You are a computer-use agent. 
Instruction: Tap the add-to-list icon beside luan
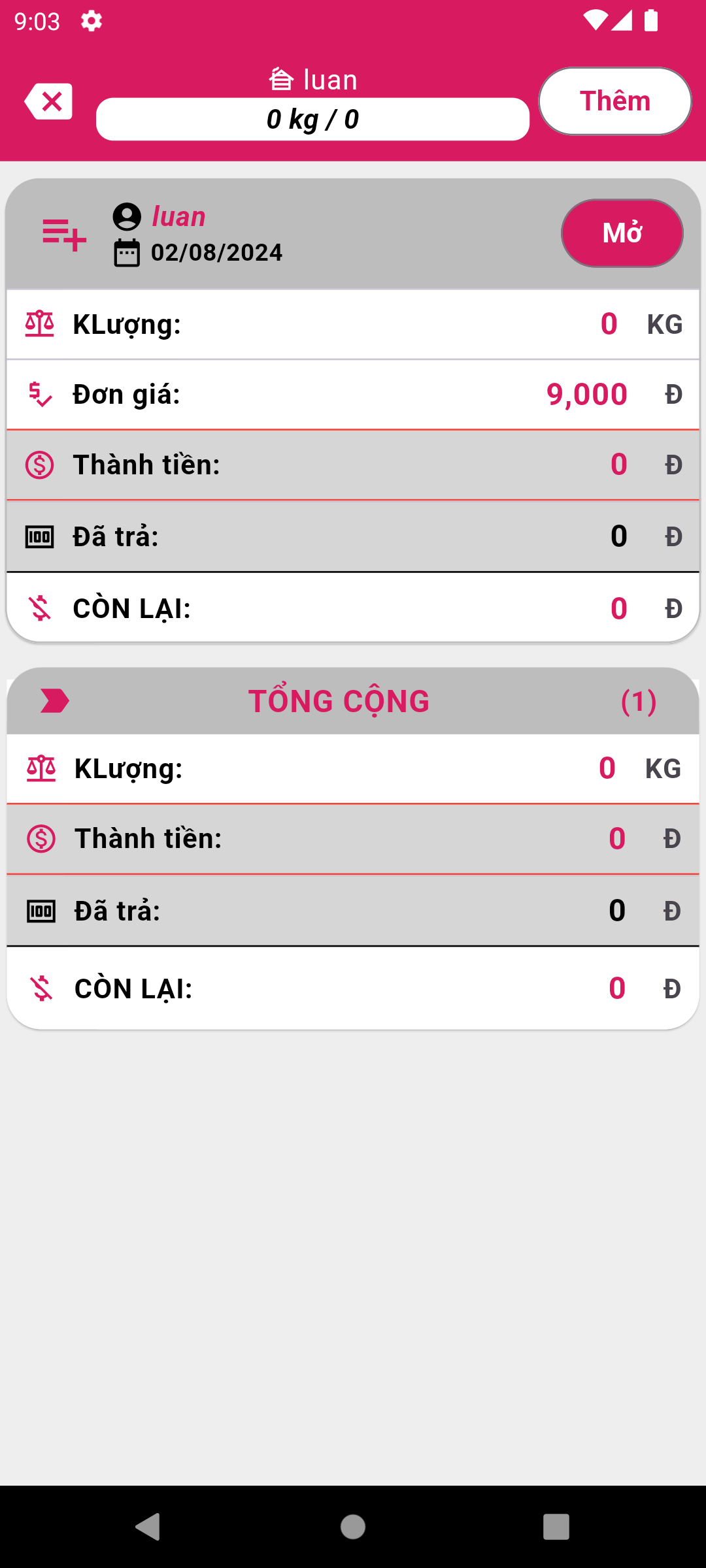(64, 235)
